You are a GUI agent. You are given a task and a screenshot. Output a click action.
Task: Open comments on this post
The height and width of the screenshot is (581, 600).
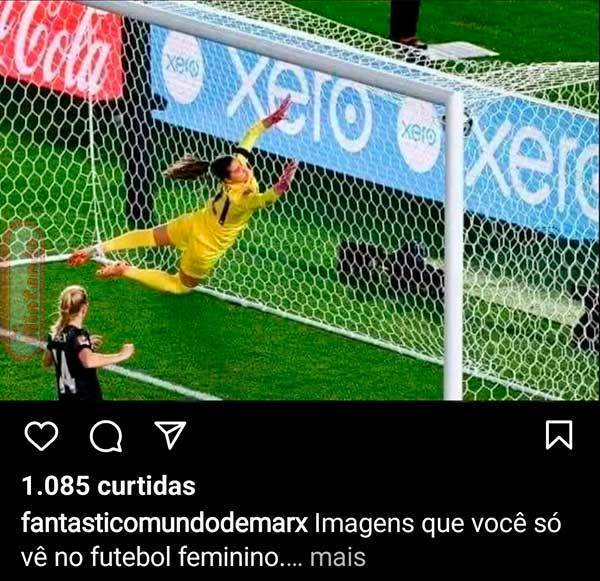pos(105,436)
